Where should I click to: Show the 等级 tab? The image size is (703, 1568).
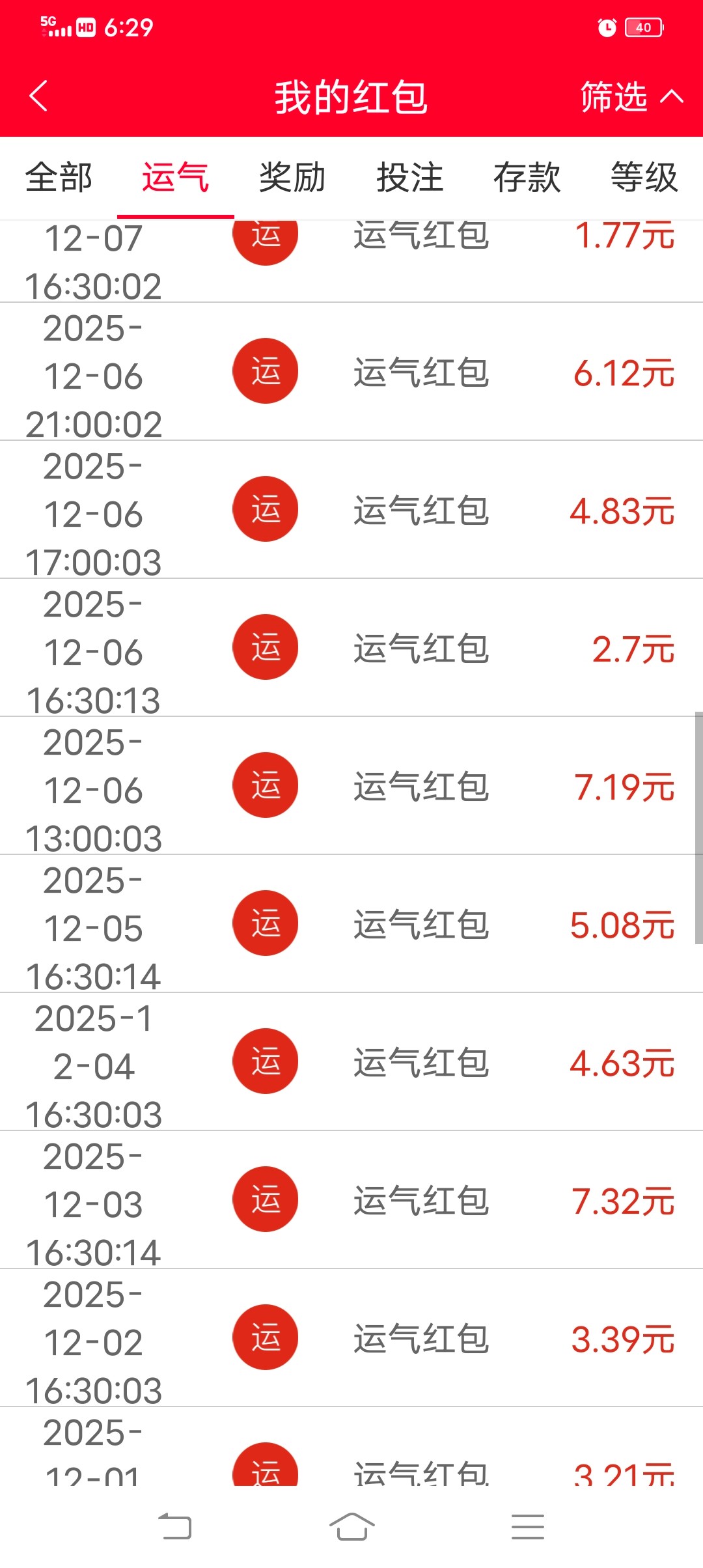pyautogui.click(x=644, y=178)
